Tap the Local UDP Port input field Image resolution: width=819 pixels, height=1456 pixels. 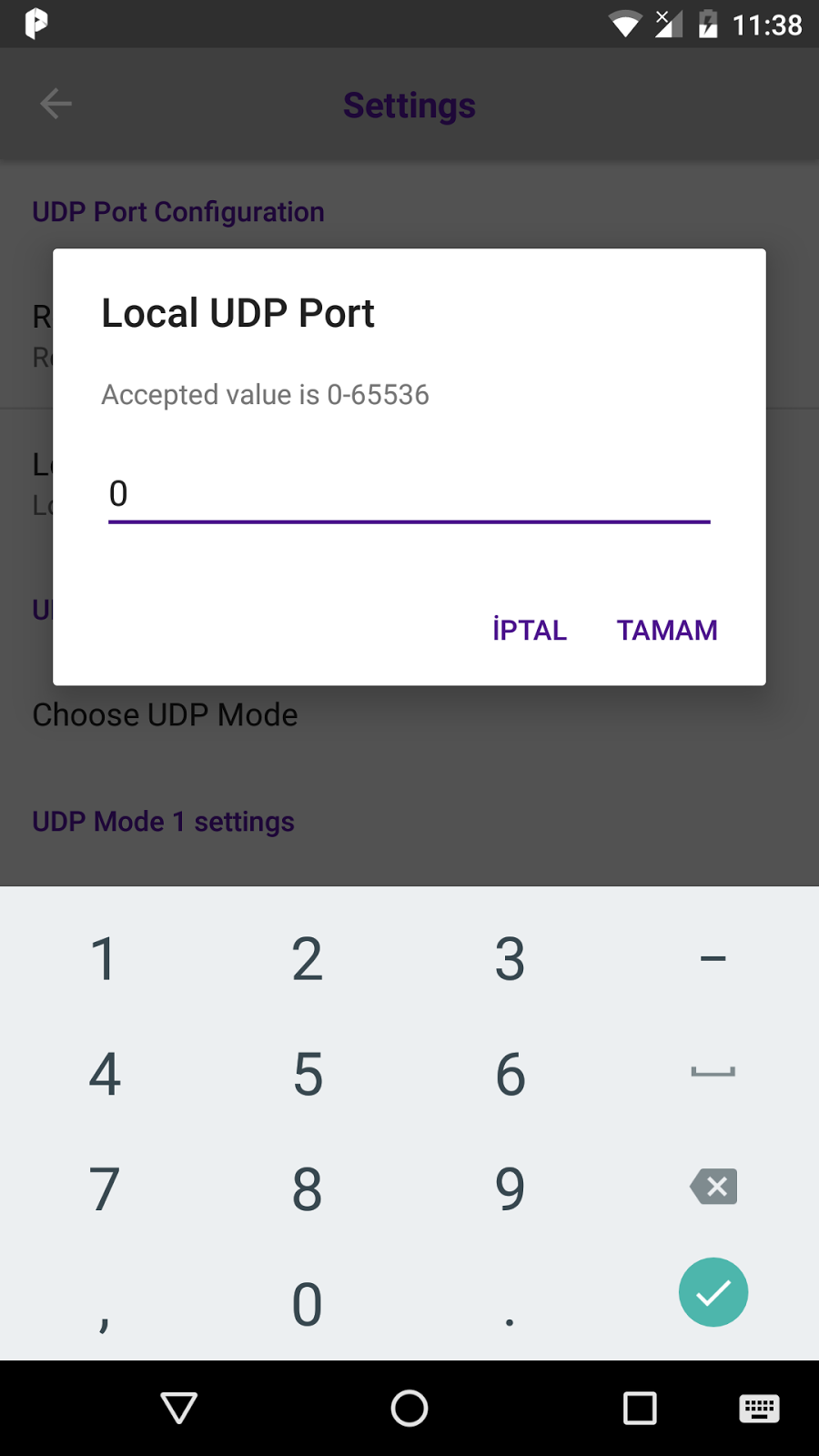(409, 494)
